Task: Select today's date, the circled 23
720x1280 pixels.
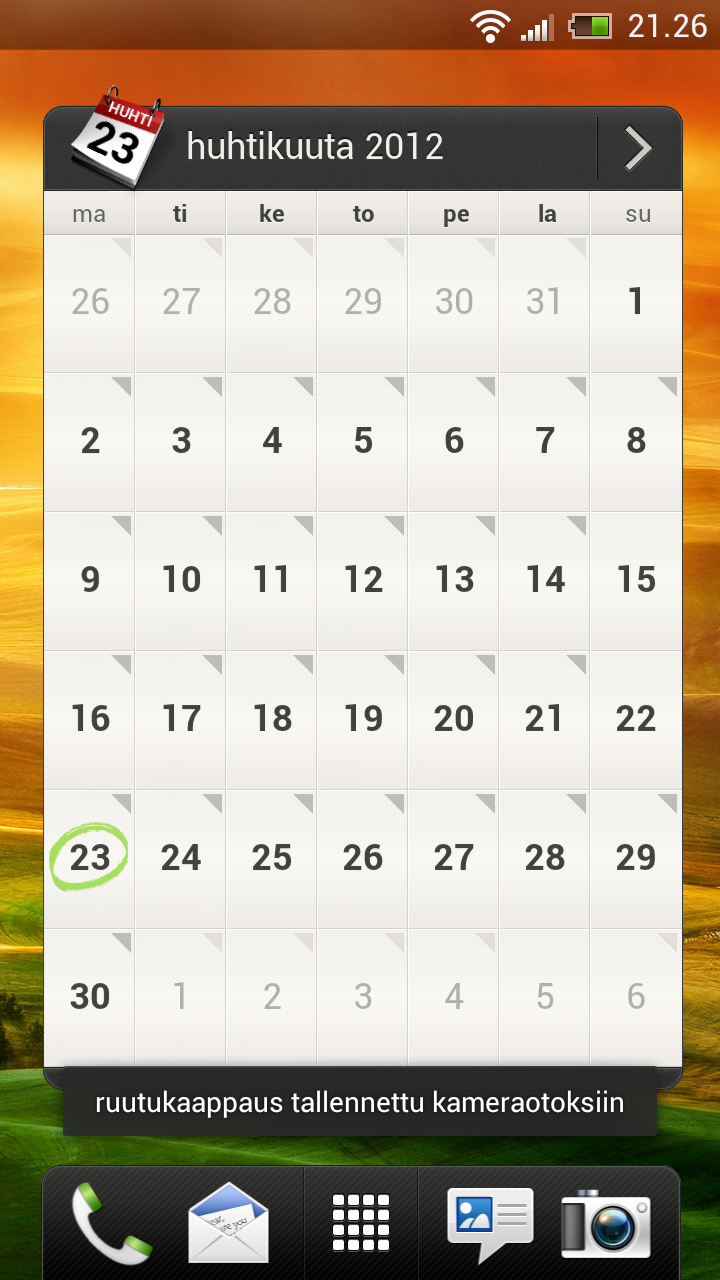Action: point(89,857)
